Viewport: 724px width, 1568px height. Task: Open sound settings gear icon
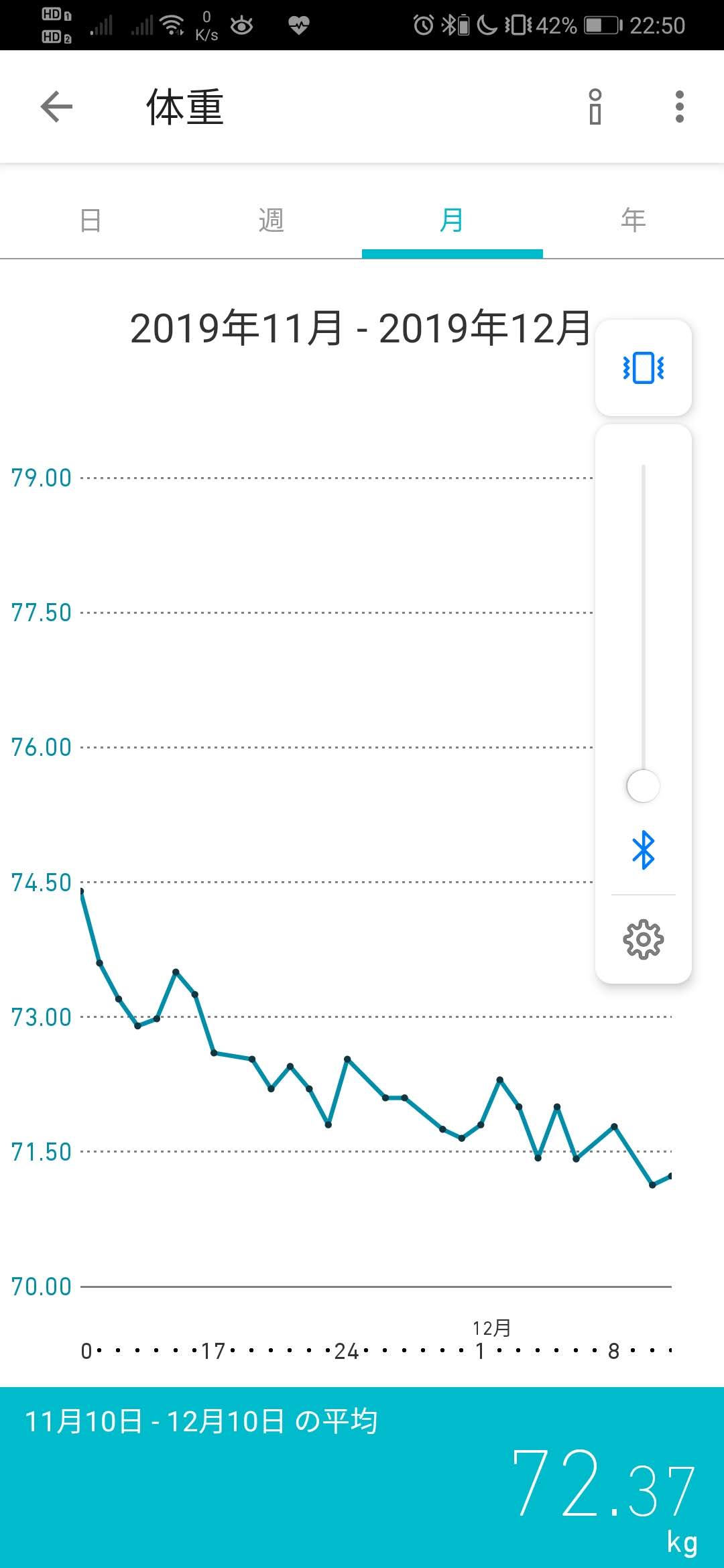(644, 939)
